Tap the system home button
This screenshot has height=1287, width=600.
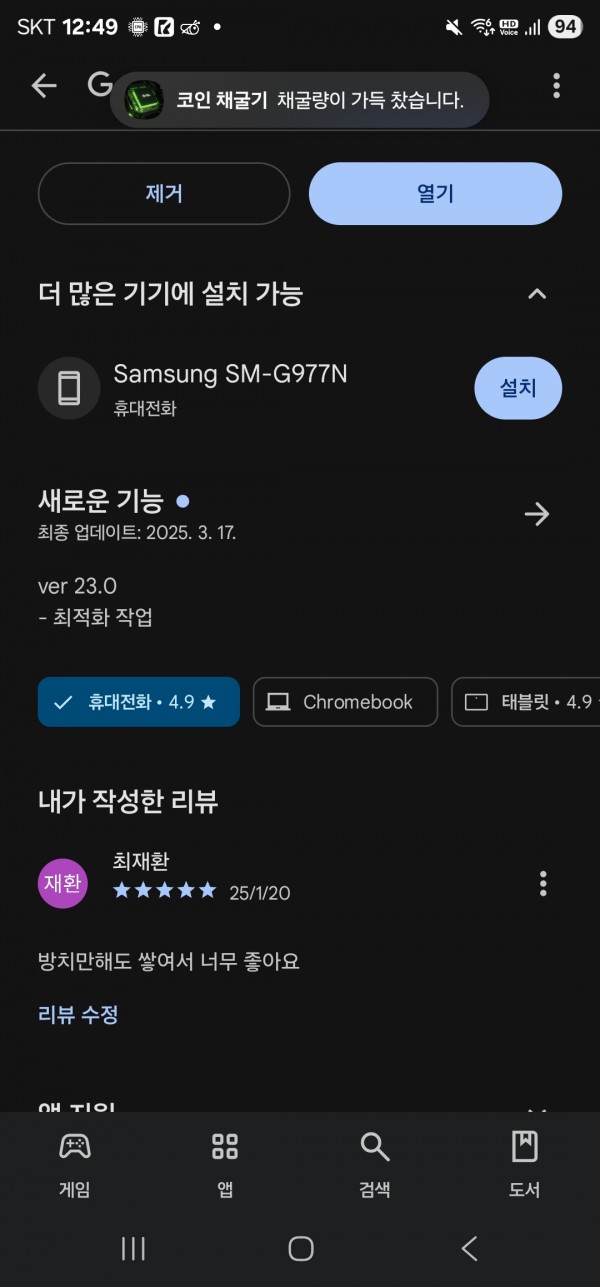click(301, 1248)
